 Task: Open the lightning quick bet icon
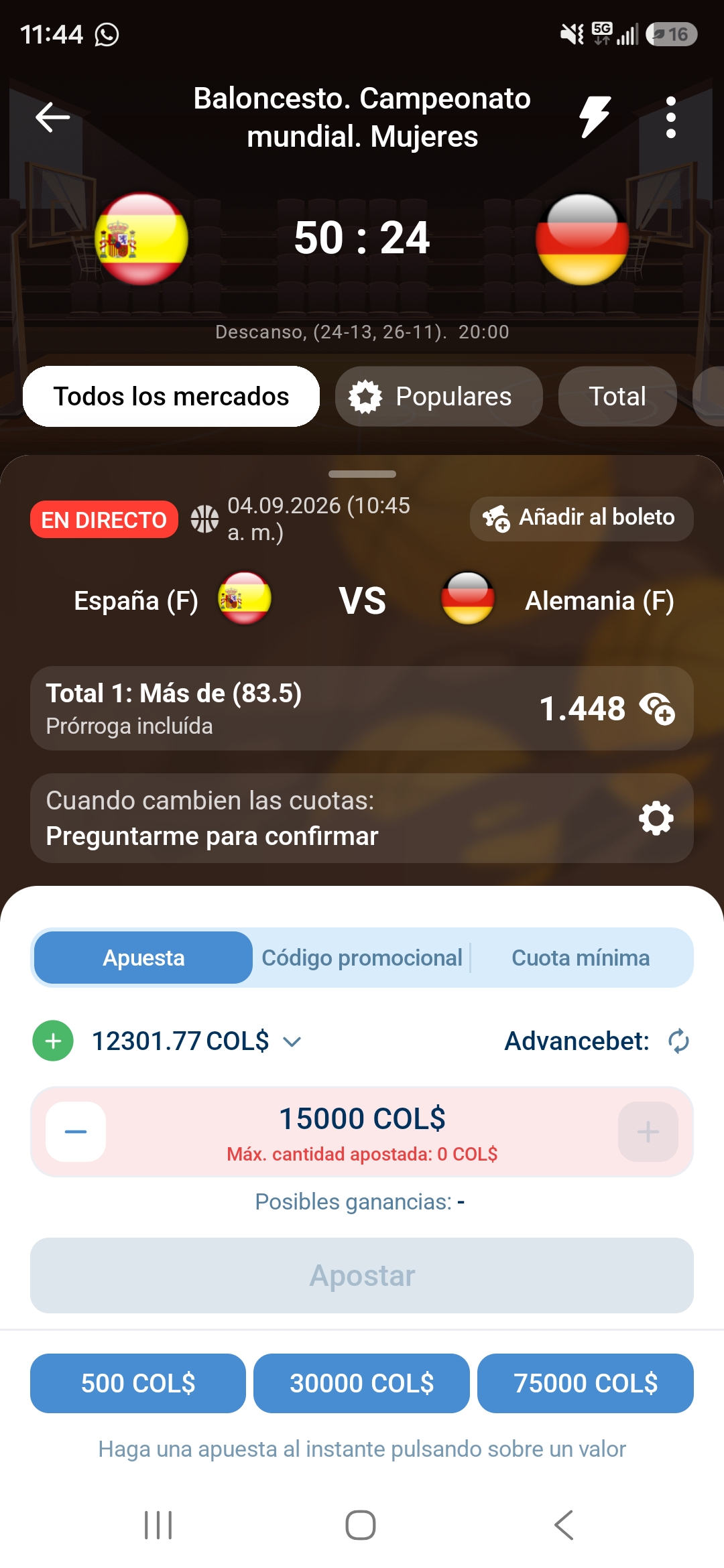[595, 117]
